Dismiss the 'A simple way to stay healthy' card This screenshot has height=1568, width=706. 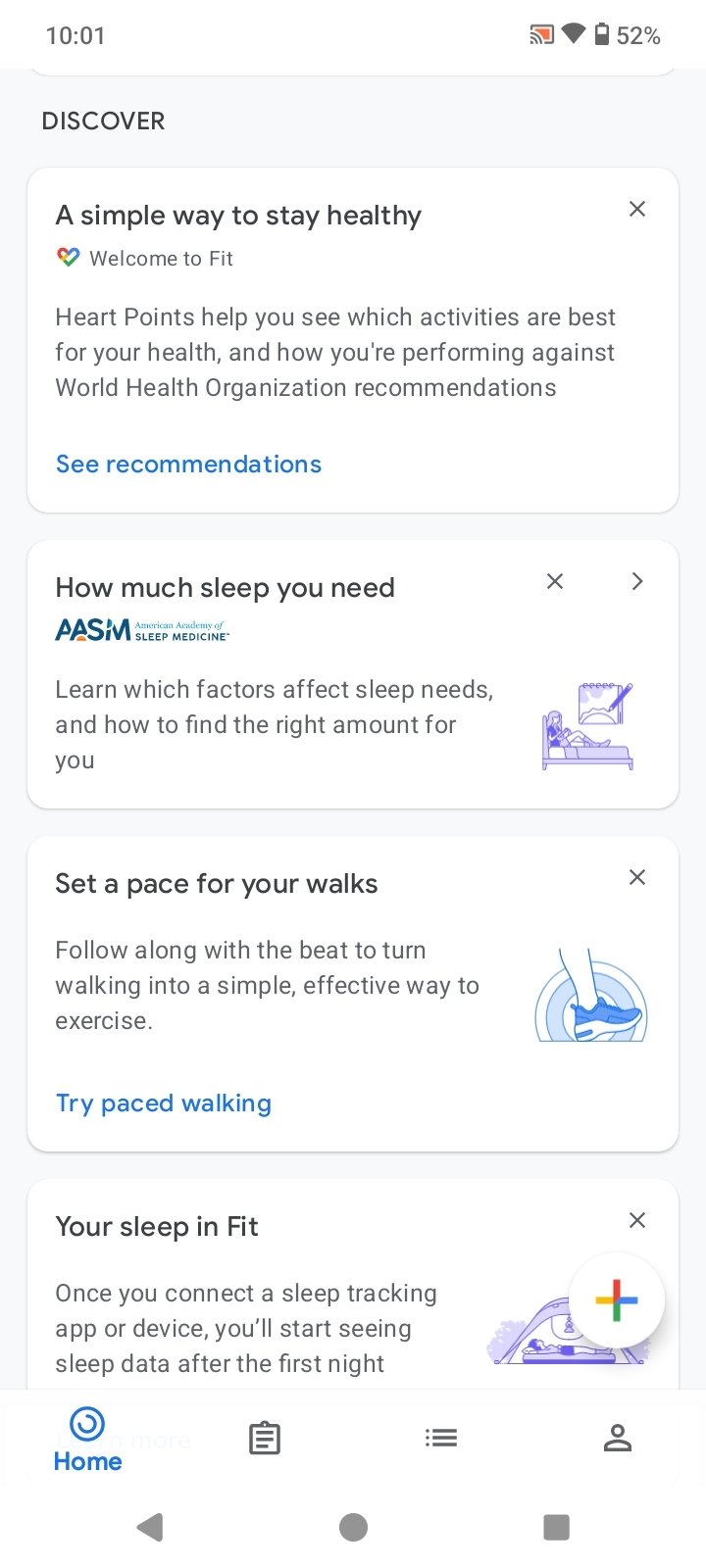coord(637,209)
